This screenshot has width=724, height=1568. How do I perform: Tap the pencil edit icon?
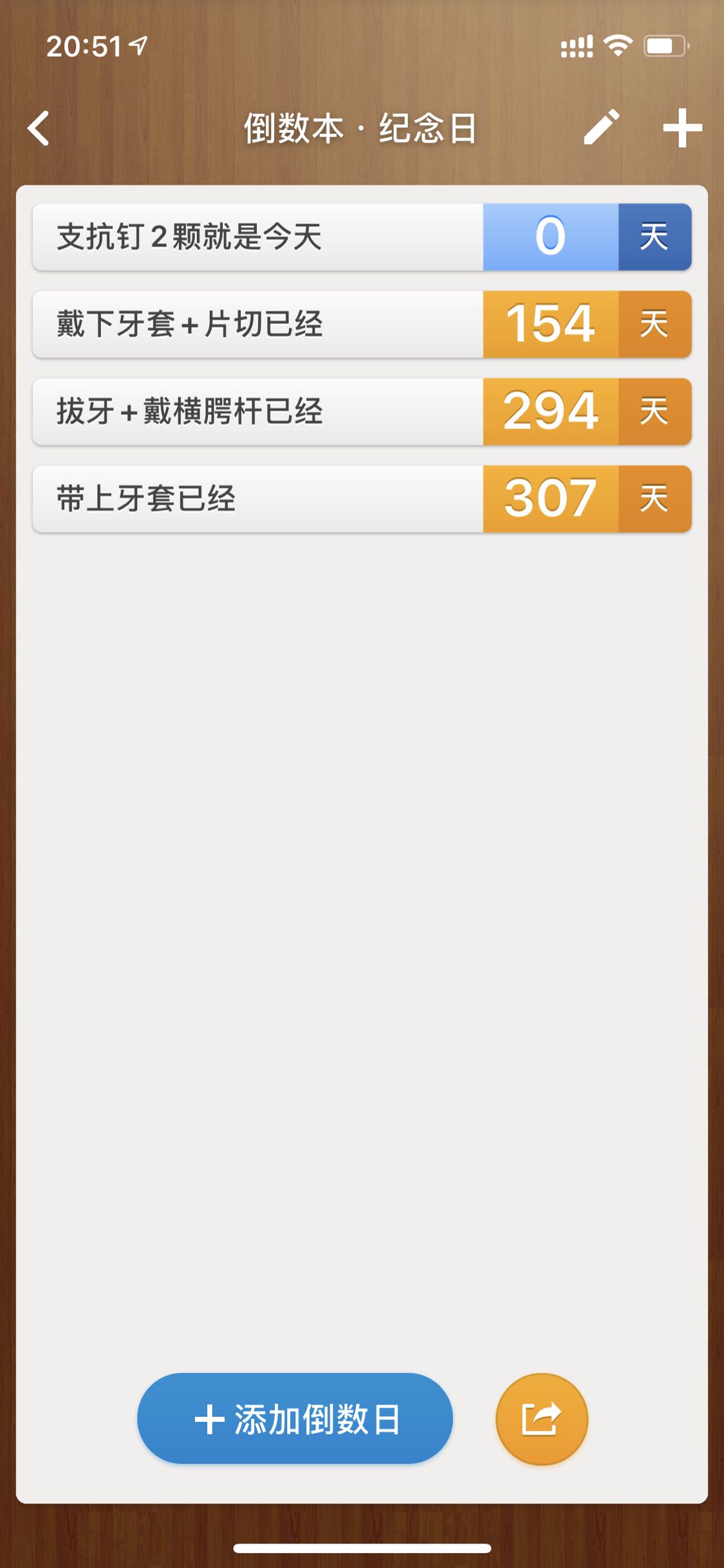[602, 127]
